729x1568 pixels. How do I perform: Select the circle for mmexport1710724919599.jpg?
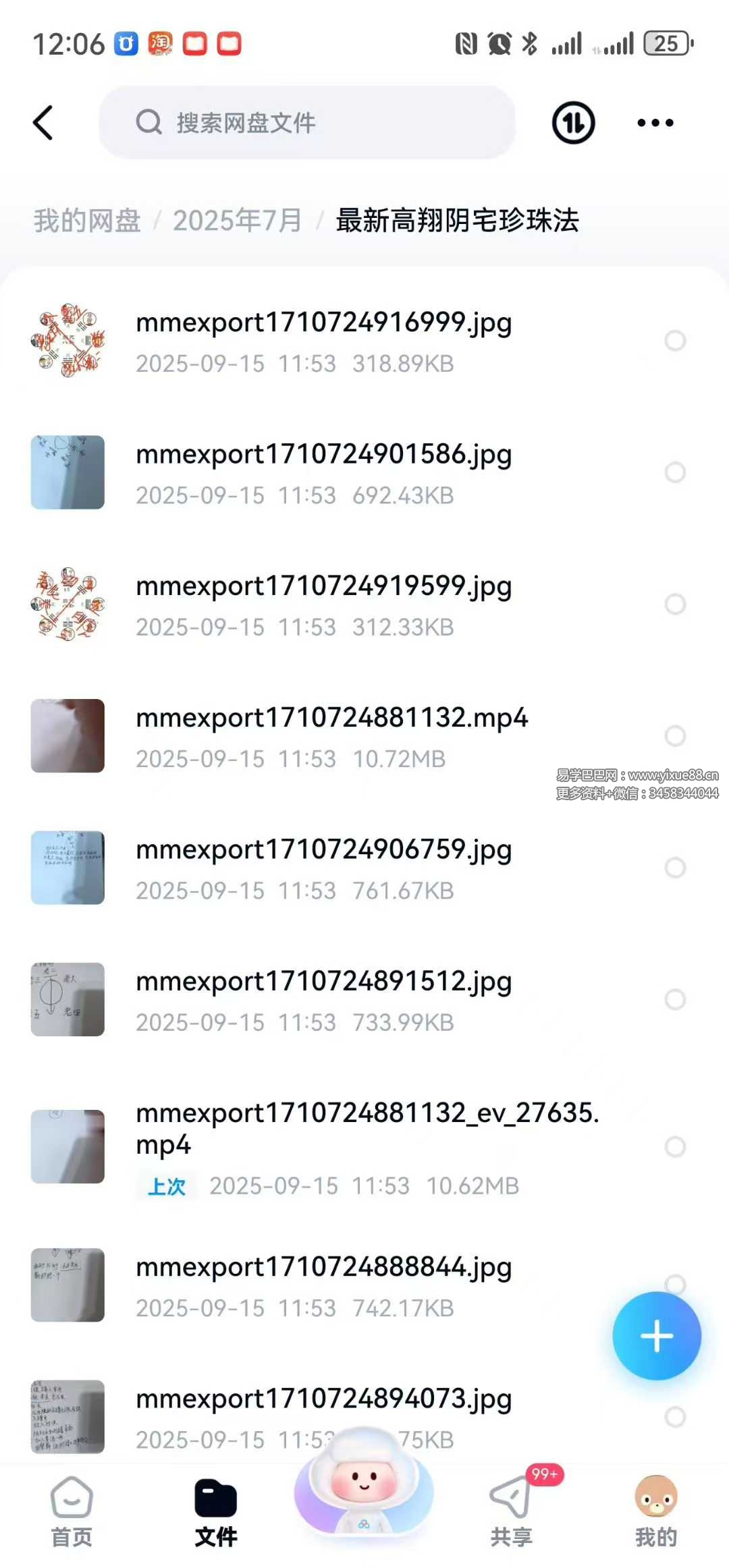[x=675, y=604]
